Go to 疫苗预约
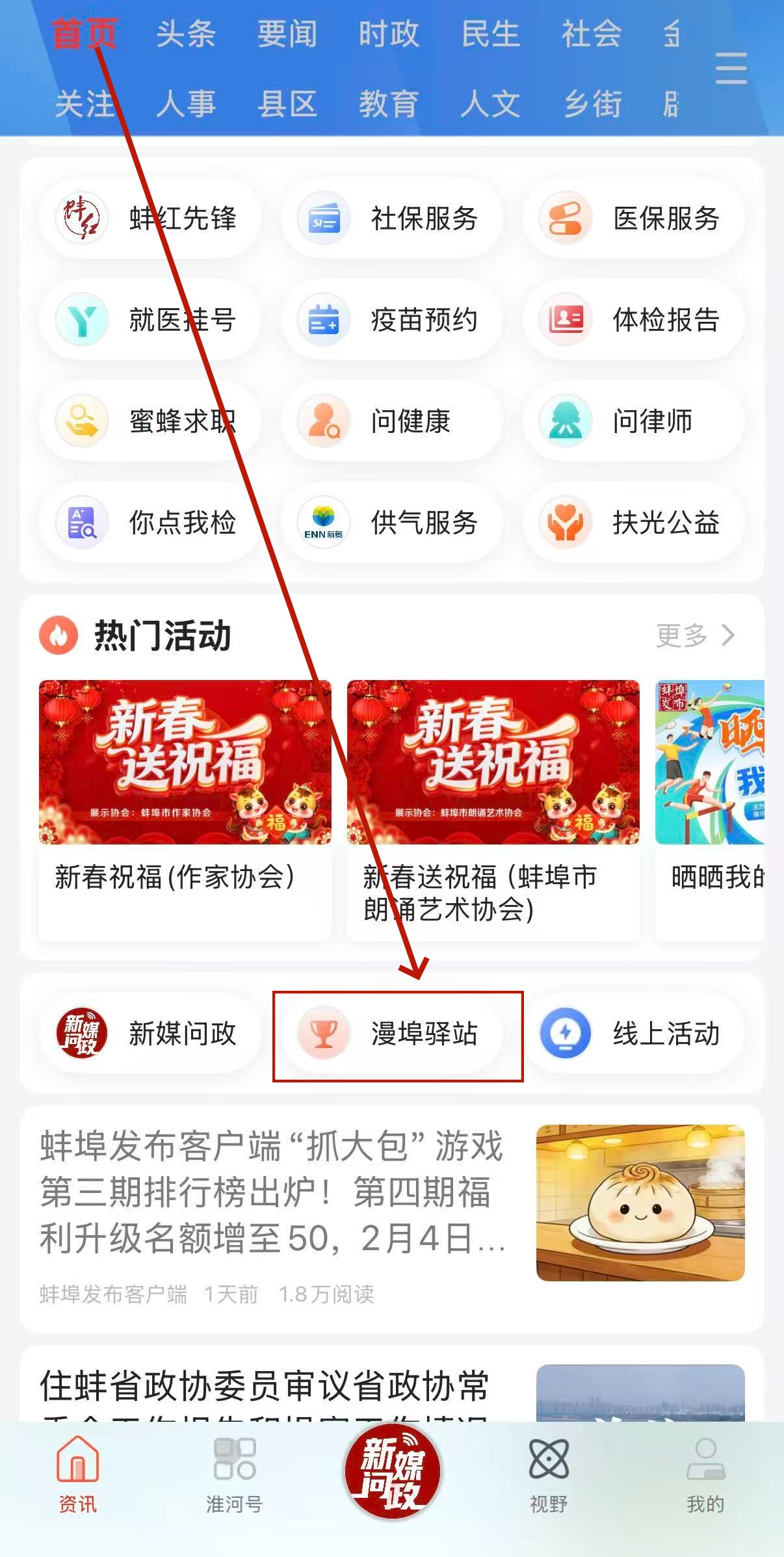This screenshot has height=1557, width=784. (x=392, y=320)
